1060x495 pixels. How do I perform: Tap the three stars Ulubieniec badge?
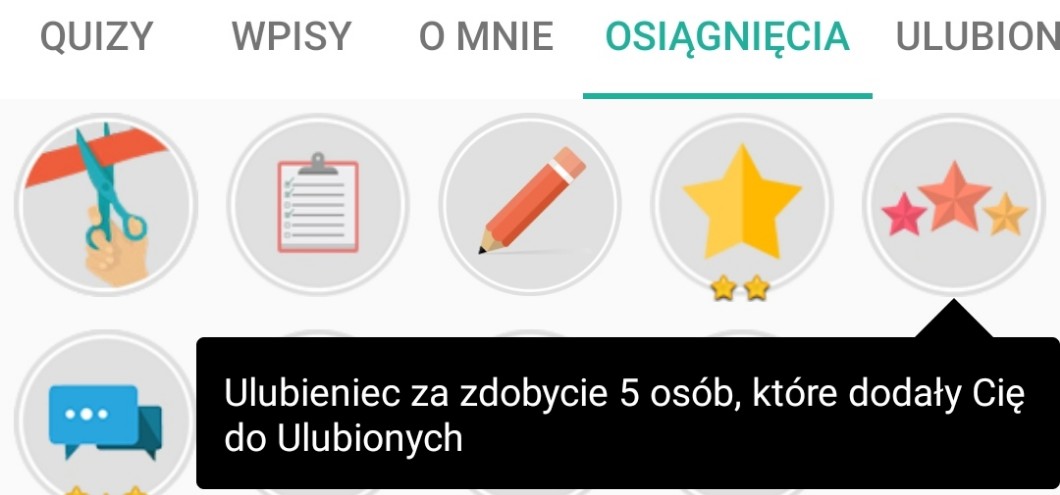pyautogui.click(x=954, y=204)
